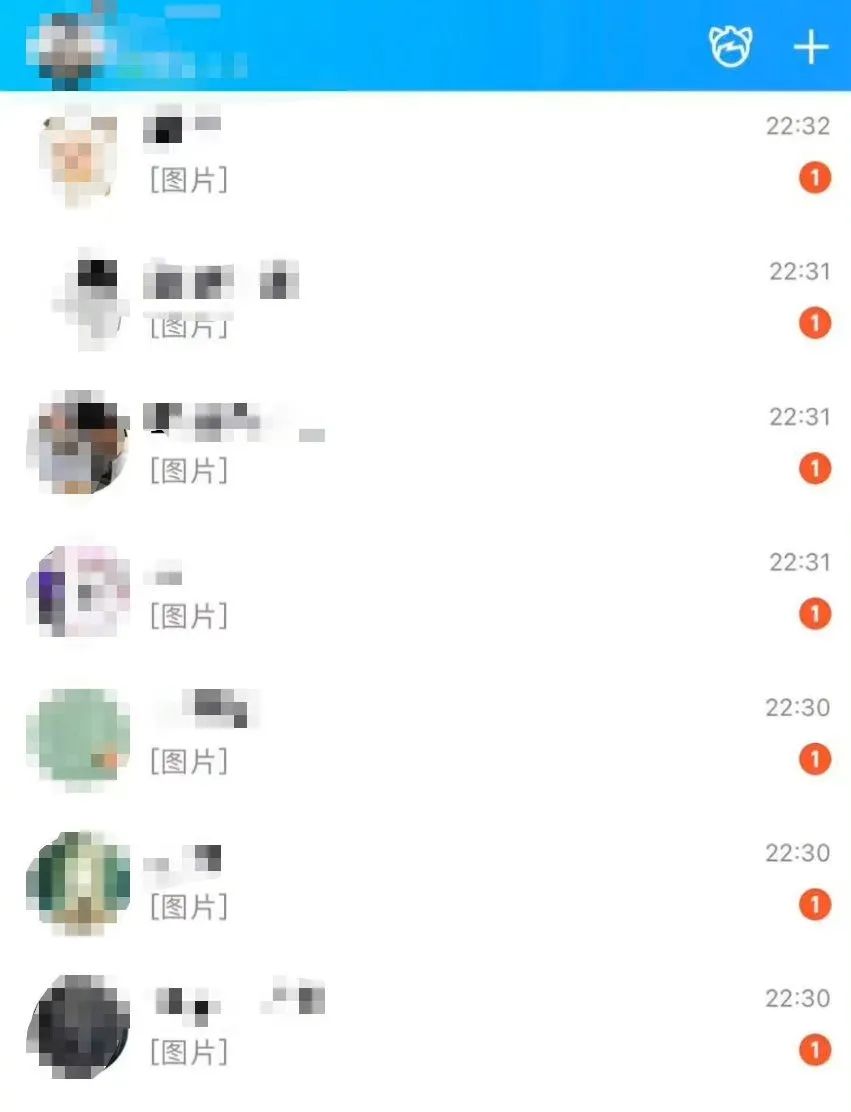Tap the red unread badge on the 22:32 chat
The width and height of the screenshot is (851, 1112).
(816, 177)
